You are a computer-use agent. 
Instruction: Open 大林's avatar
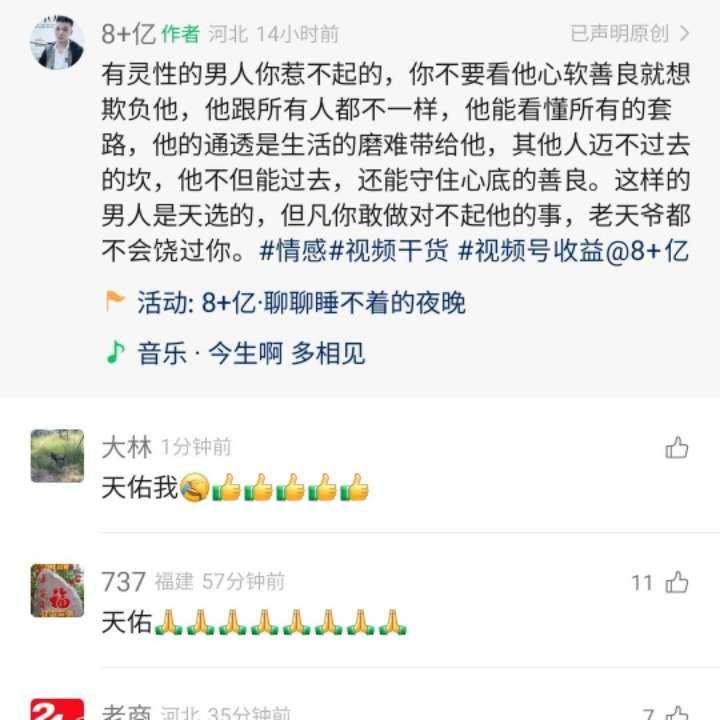57,456
